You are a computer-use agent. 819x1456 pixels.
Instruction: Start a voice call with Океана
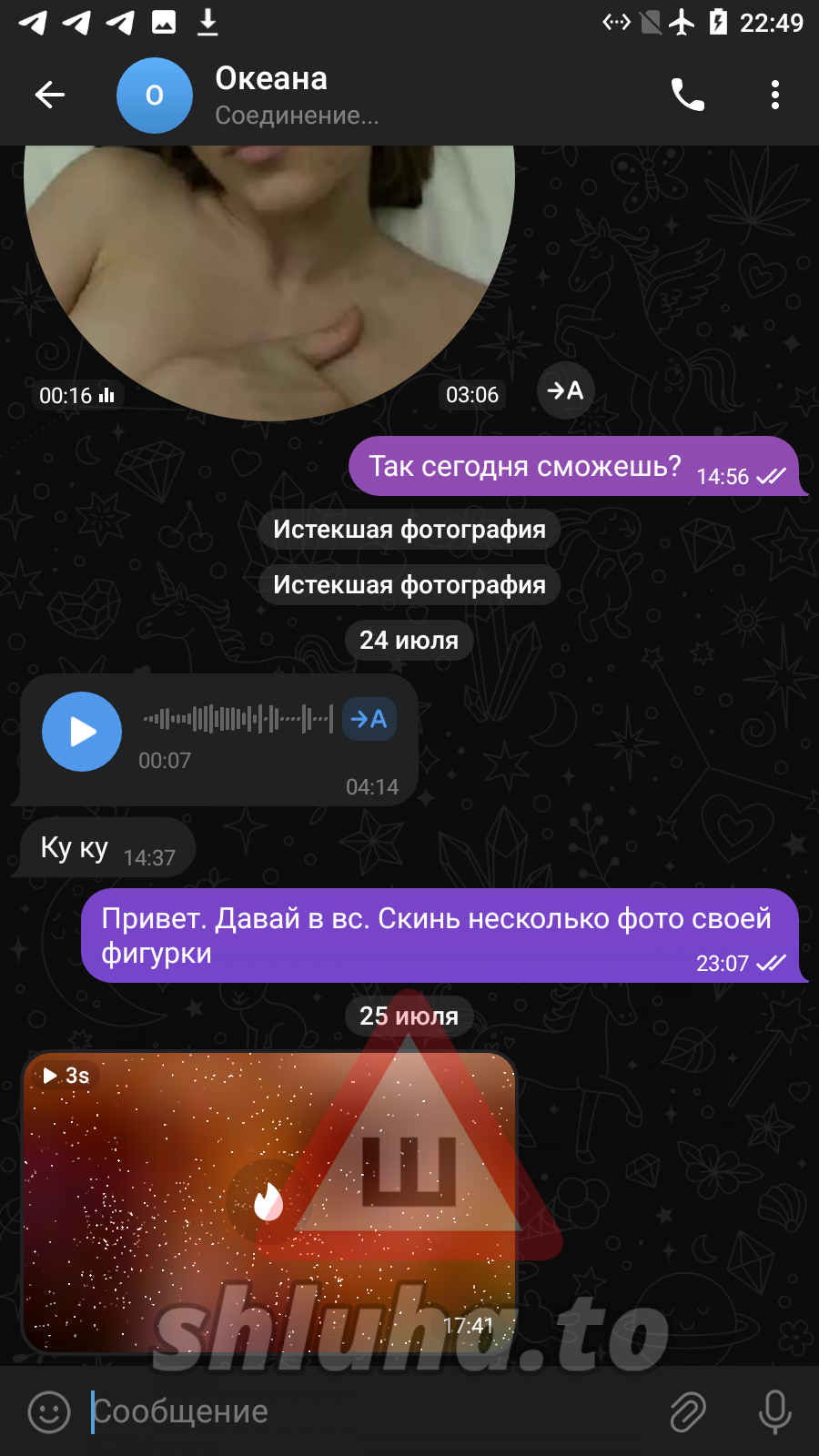tap(687, 95)
